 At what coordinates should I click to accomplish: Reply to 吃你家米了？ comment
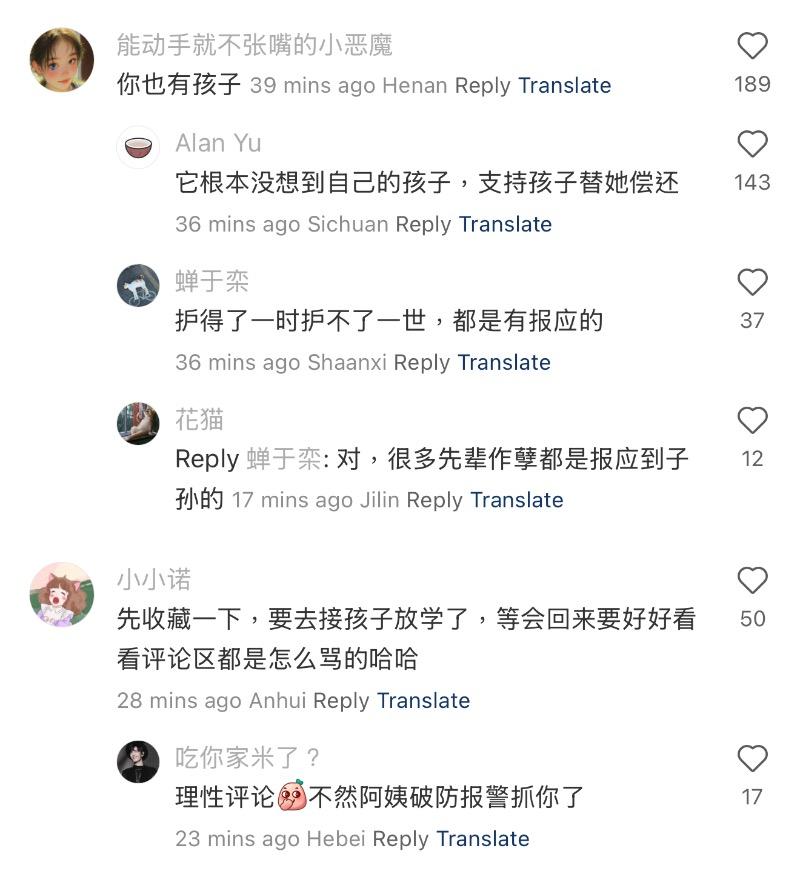pyautogui.click(x=401, y=838)
